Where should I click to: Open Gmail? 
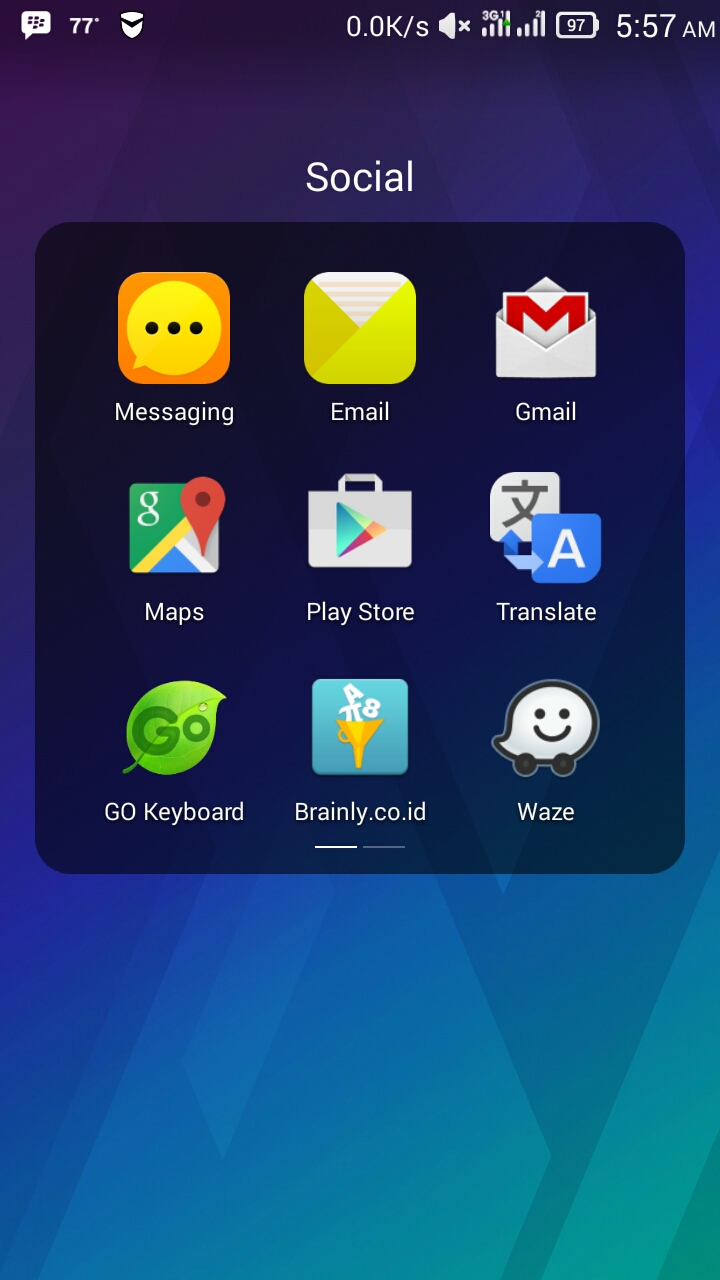tap(546, 329)
